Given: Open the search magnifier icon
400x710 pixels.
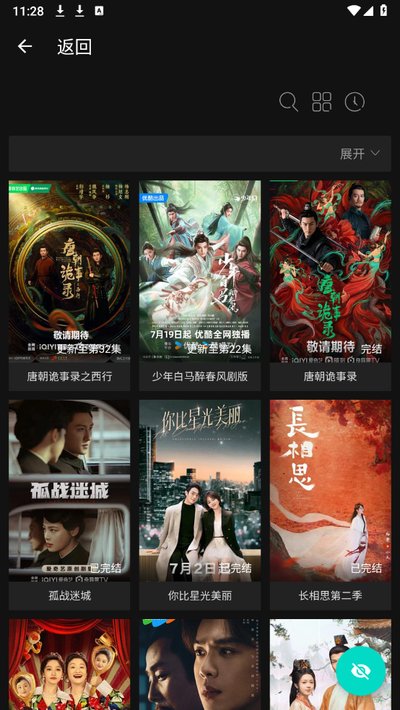Looking at the screenshot, I should click(288, 102).
